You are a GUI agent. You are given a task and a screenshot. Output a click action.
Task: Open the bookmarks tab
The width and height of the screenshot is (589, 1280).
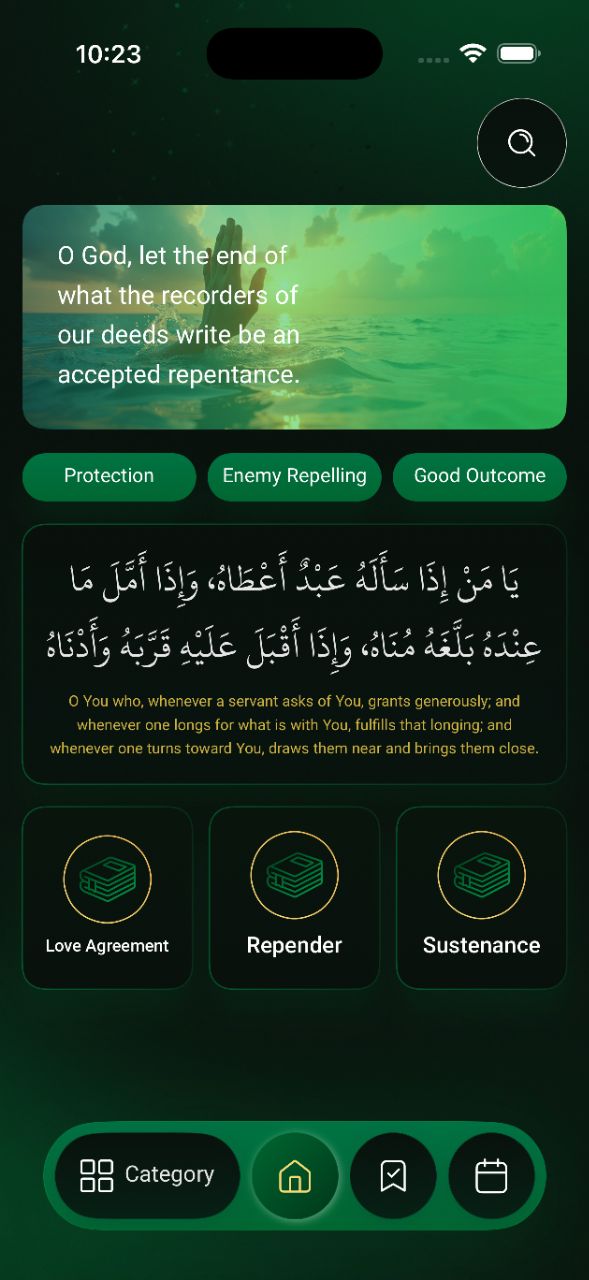(393, 1176)
